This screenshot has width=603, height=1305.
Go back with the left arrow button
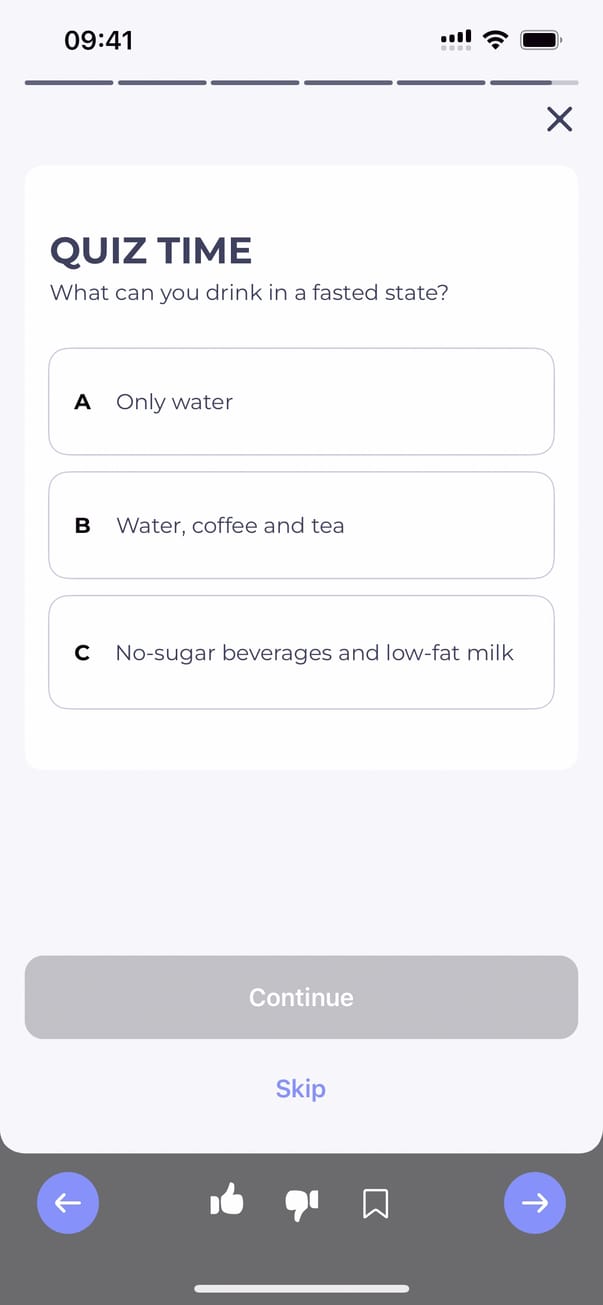(x=68, y=1203)
